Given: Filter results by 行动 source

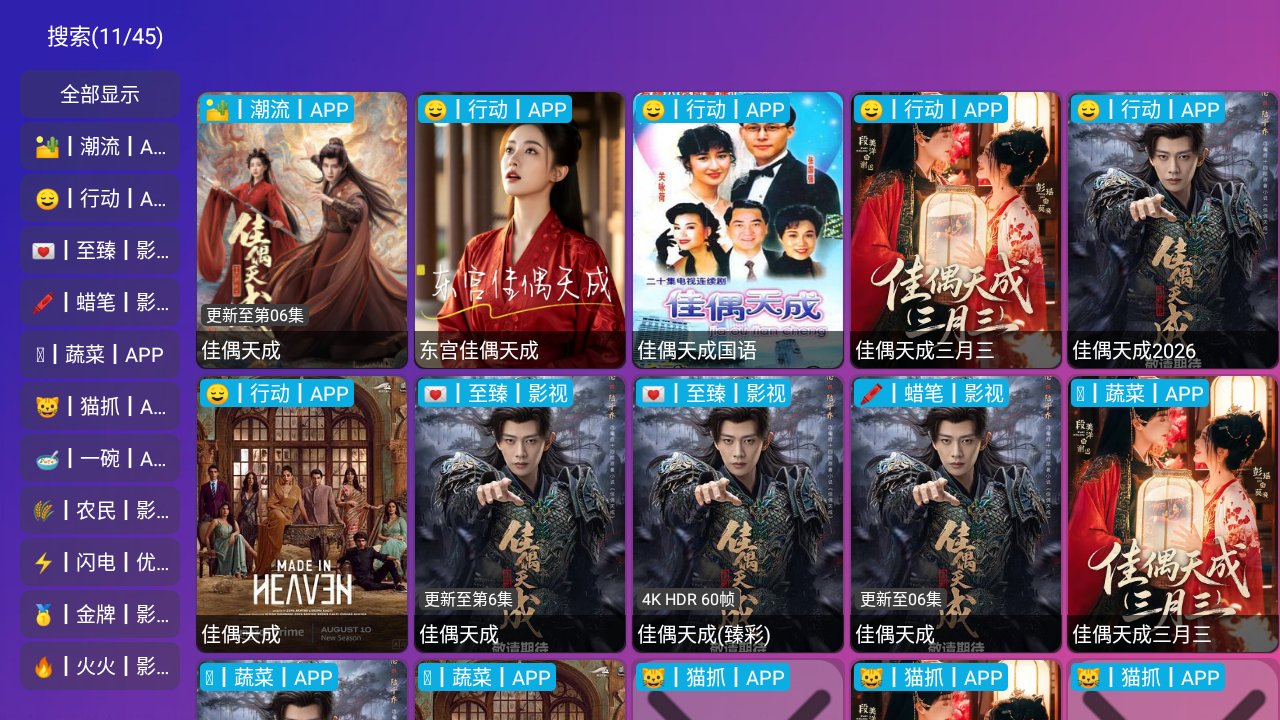Looking at the screenshot, I should pyautogui.click(x=100, y=198).
